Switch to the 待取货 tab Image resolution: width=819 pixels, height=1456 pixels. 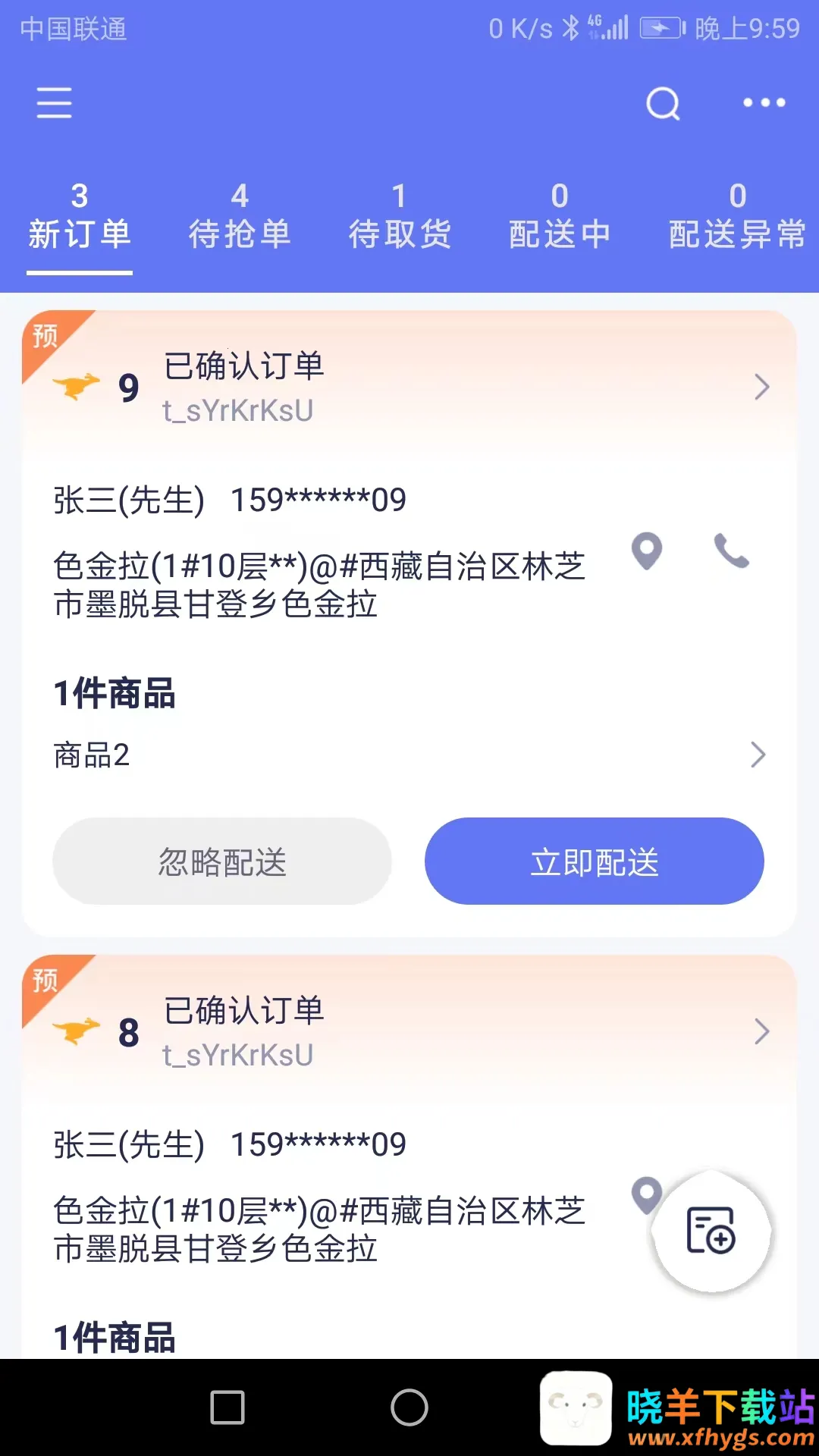(400, 217)
